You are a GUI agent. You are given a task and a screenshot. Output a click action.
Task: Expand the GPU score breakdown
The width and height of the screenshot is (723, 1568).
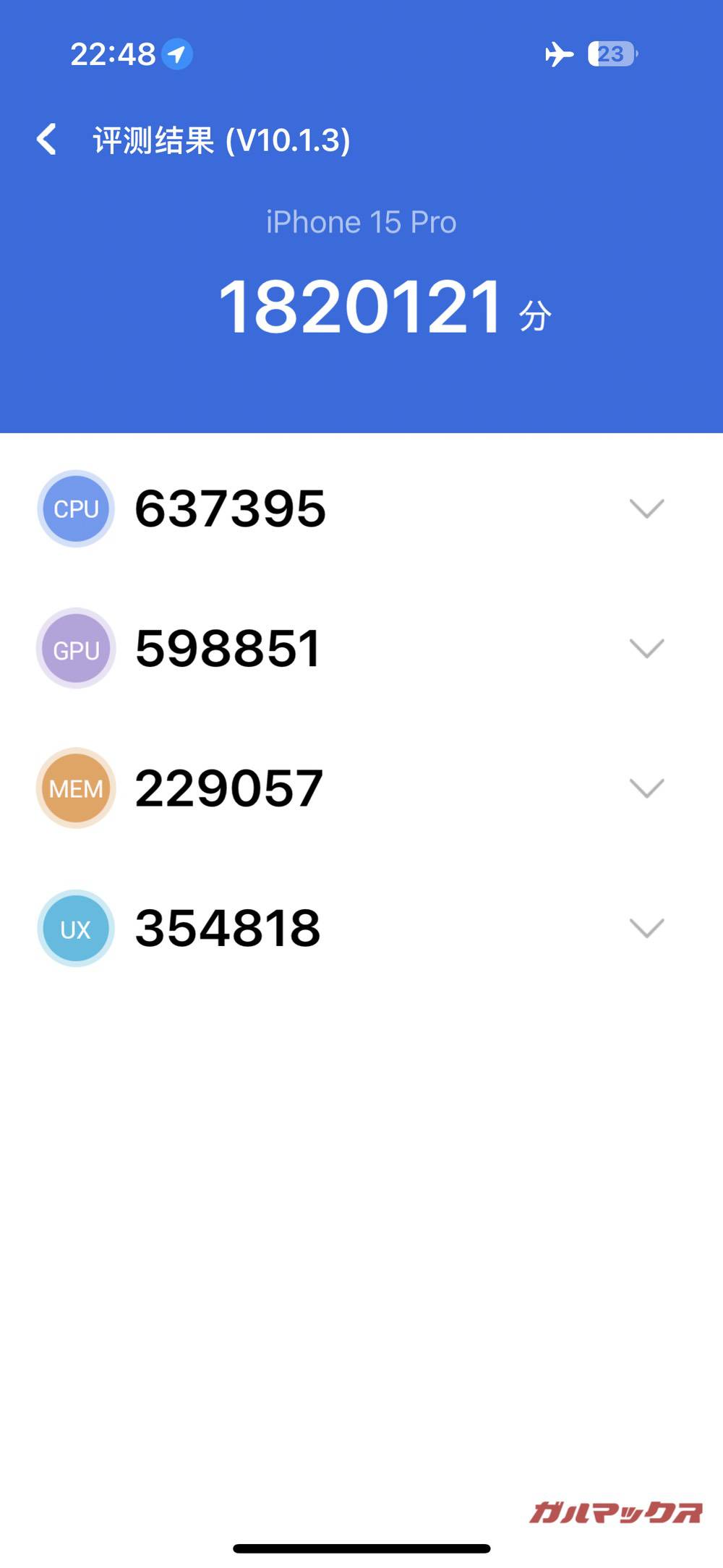click(x=646, y=648)
